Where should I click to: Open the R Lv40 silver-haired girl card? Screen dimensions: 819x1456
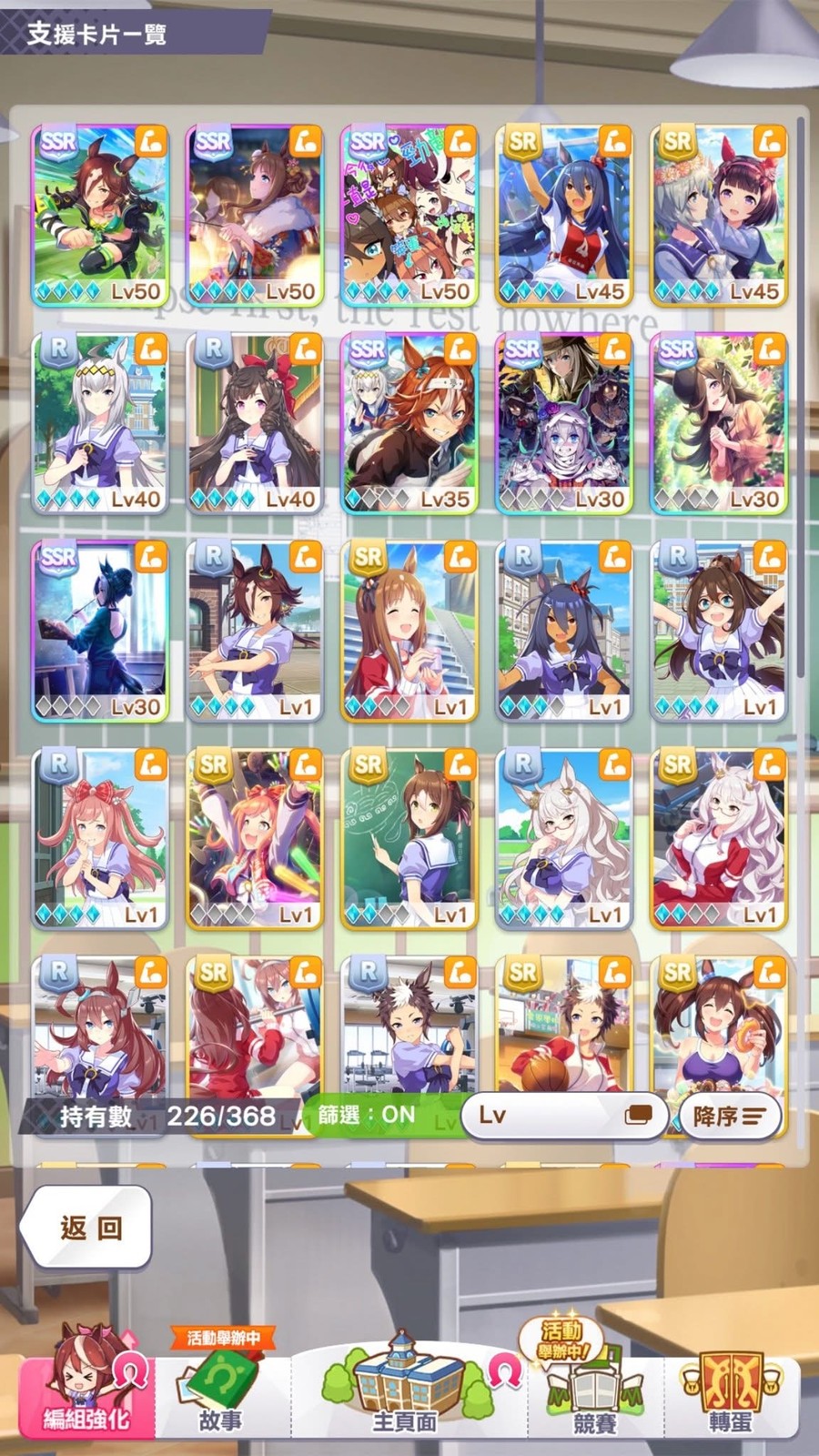(100, 423)
